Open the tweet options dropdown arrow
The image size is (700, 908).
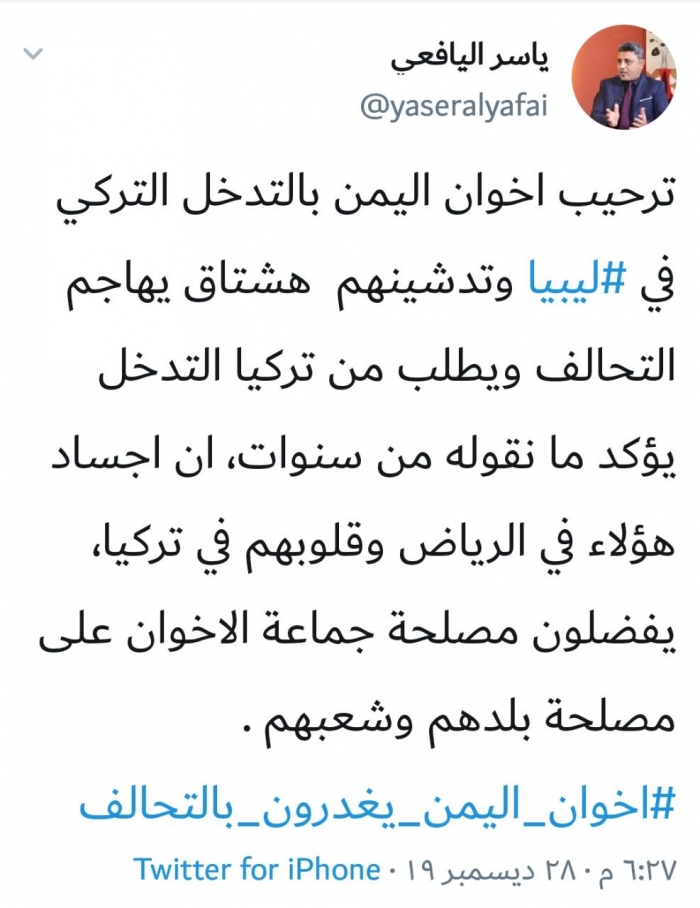[x=35, y=51]
